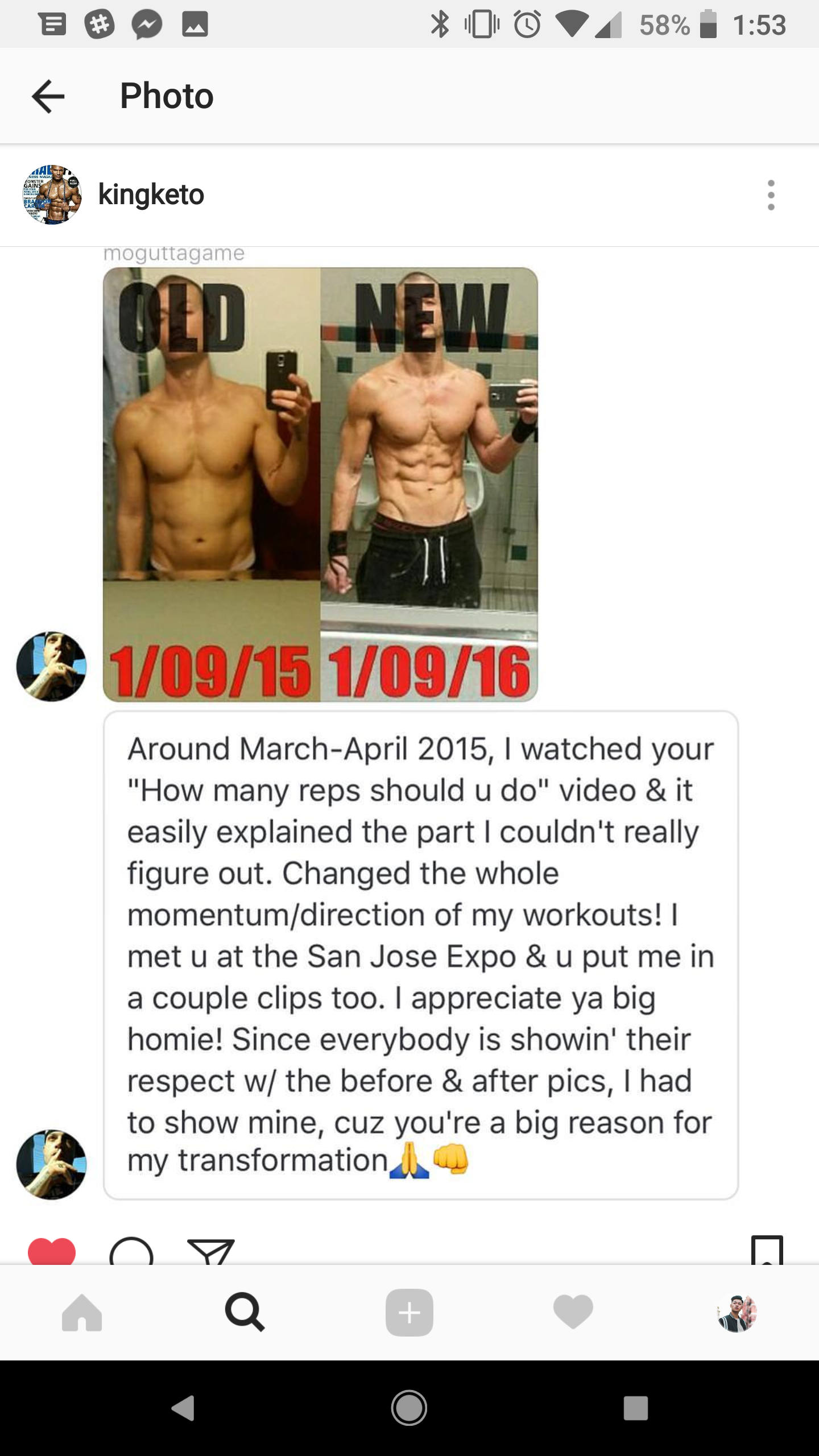The height and width of the screenshot is (1456, 819).
Task: Tap the system home button
Action: (x=409, y=1408)
